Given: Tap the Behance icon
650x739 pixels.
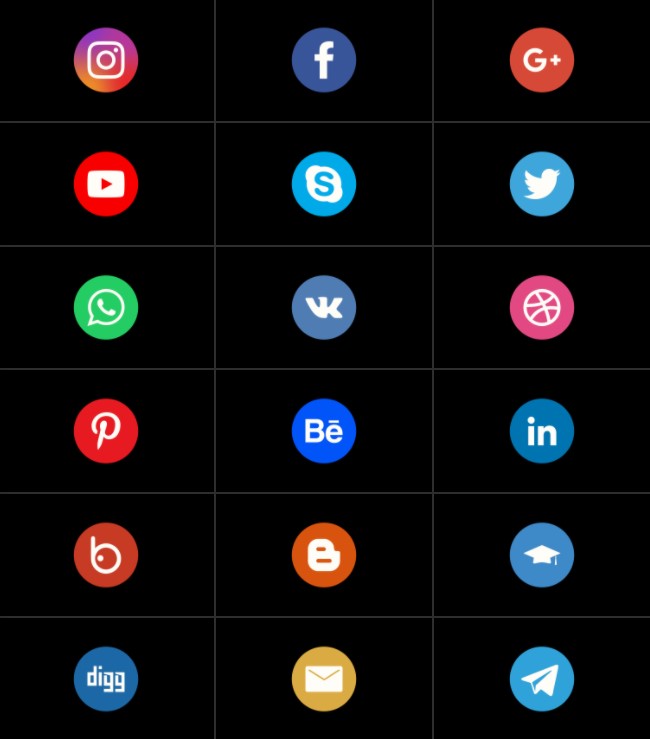Looking at the screenshot, I should 324,431.
